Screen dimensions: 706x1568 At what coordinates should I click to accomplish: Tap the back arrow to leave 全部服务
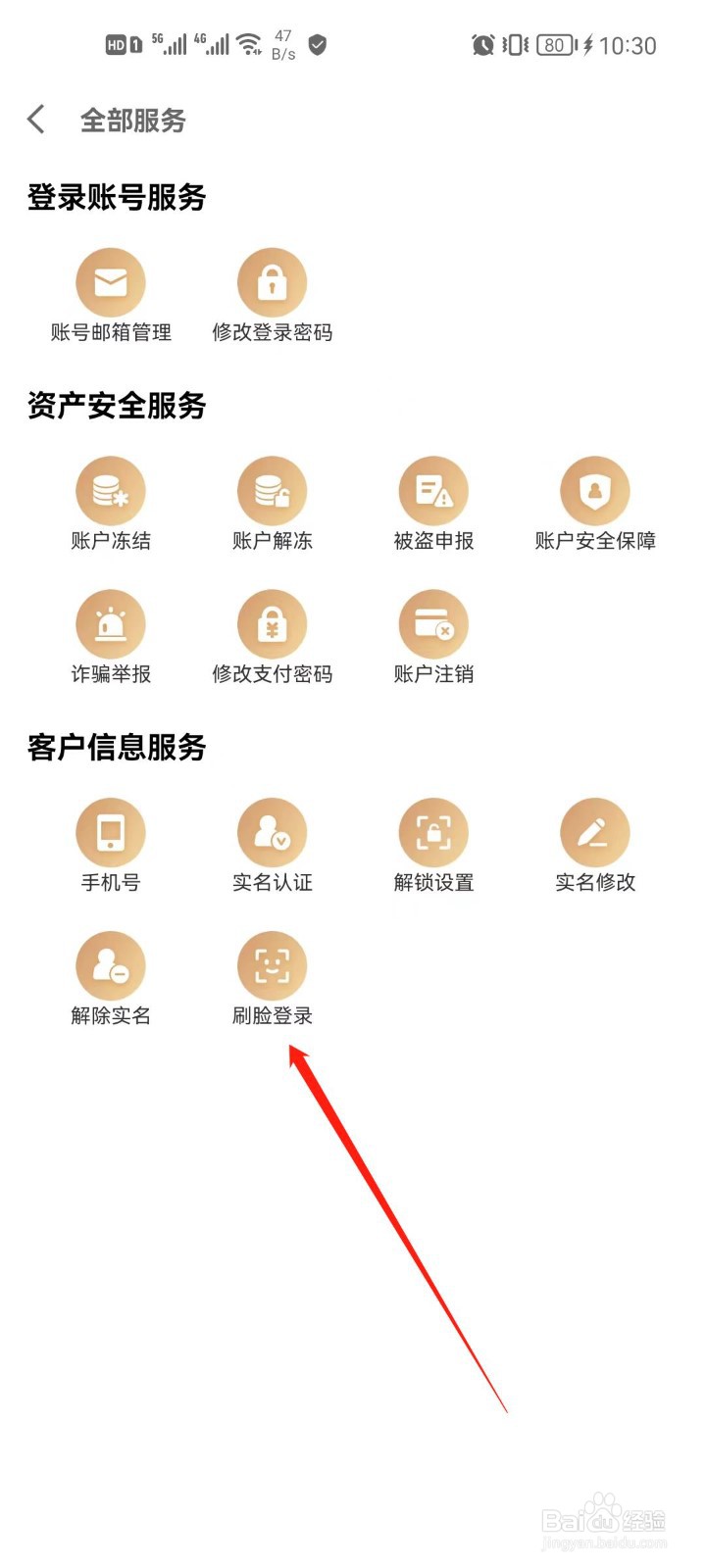(x=35, y=120)
